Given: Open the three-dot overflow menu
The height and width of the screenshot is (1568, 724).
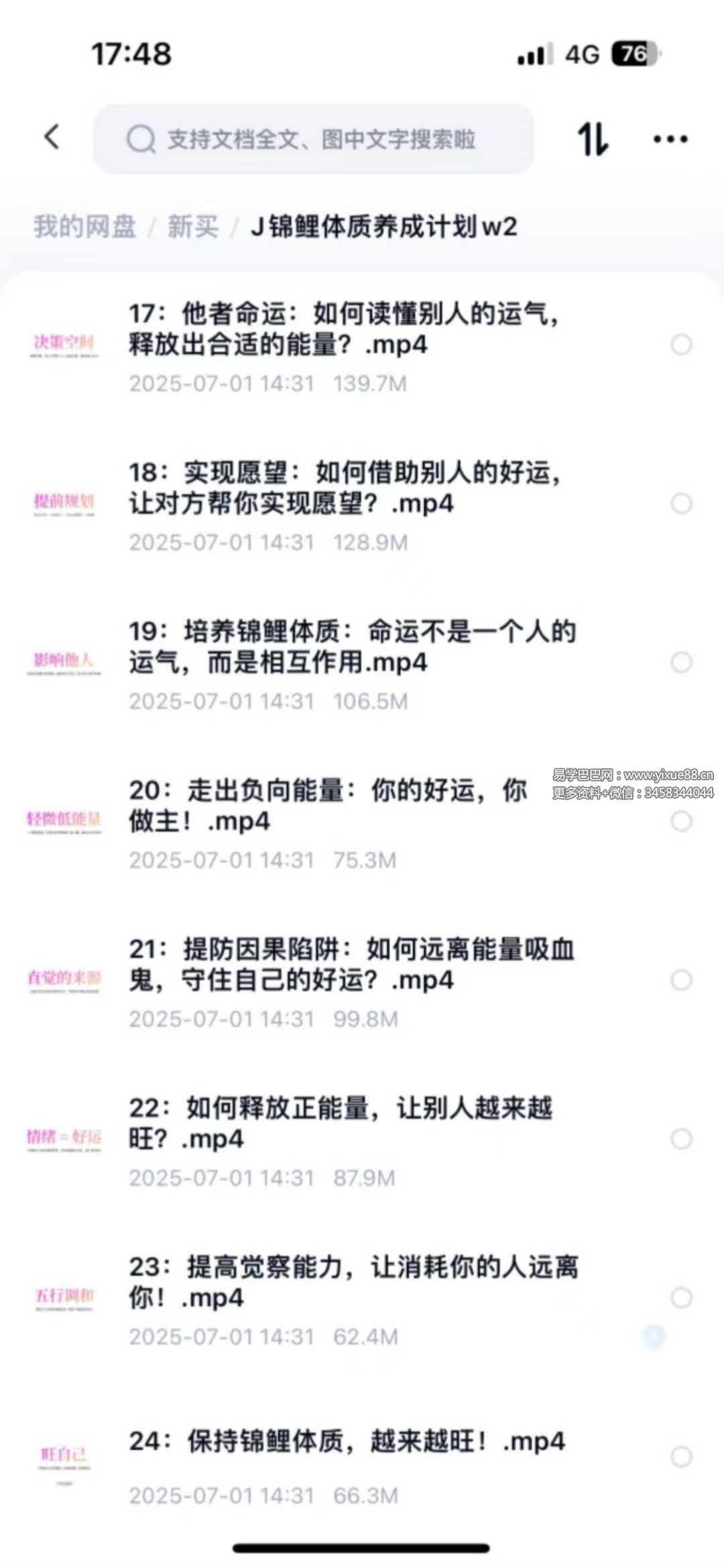Looking at the screenshot, I should [670, 139].
